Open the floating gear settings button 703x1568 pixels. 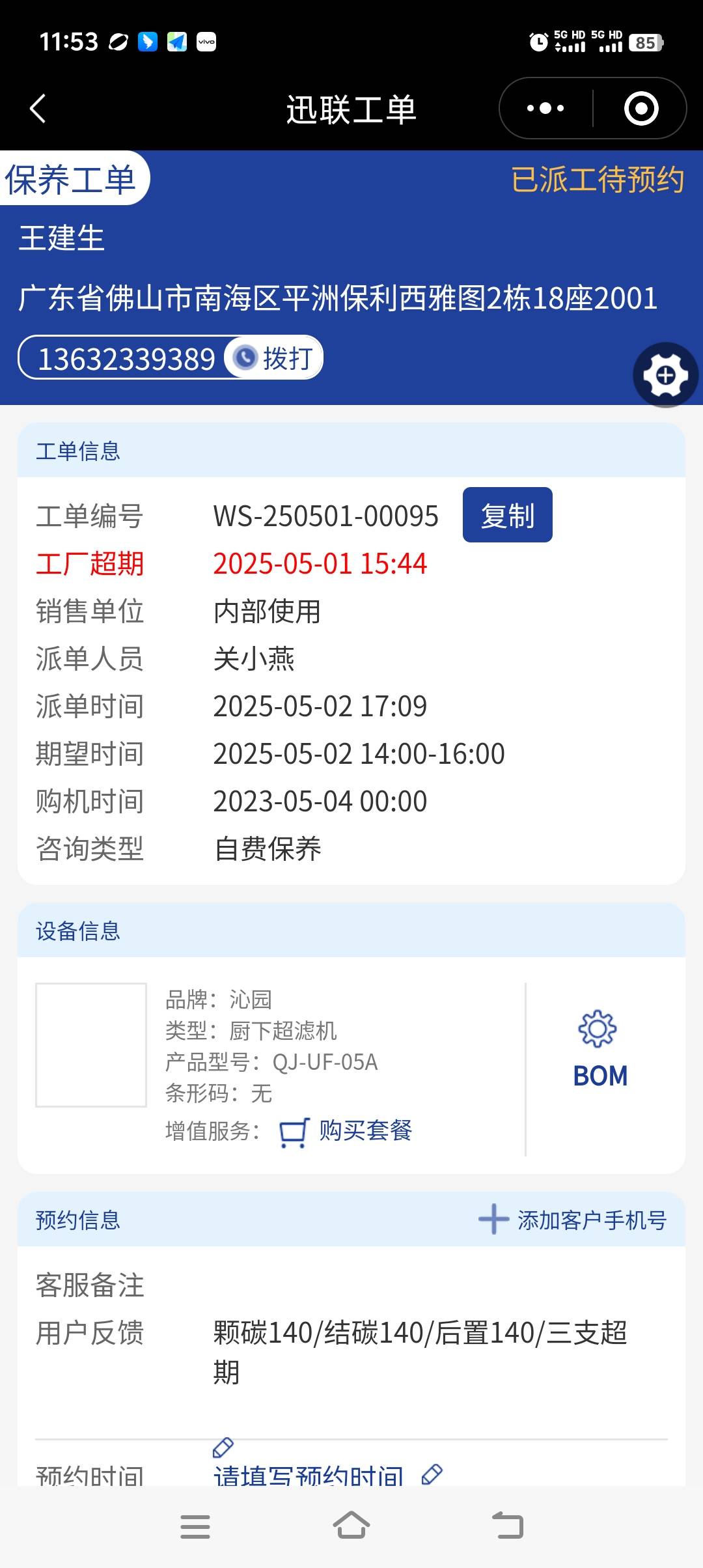pyautogui.click(x=665, y=375)
